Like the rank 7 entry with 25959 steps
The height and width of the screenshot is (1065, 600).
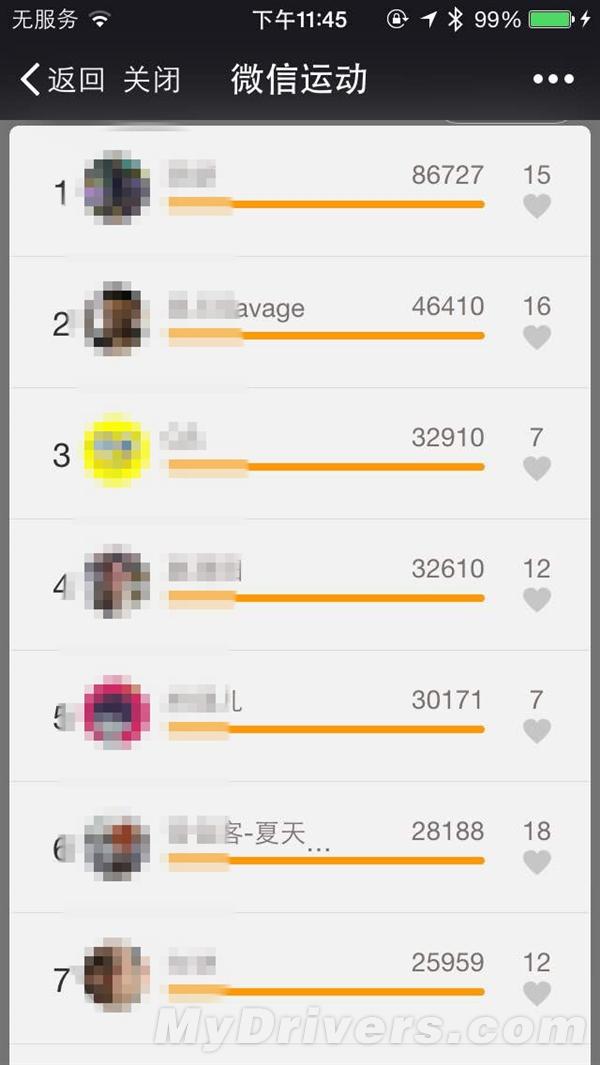(x=537, y=992)
